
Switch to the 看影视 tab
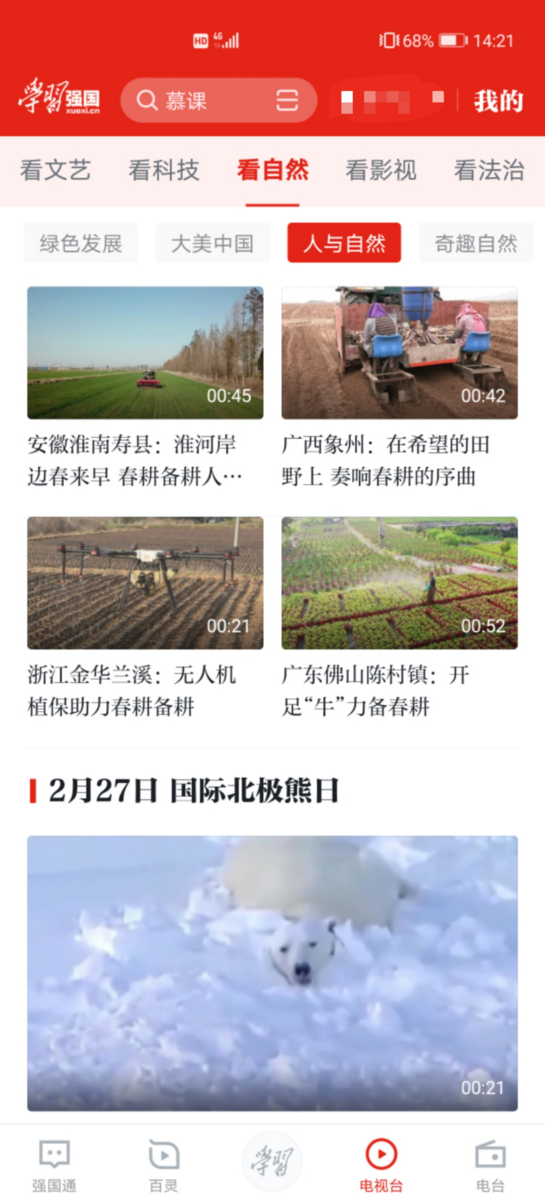pos(381,171)
